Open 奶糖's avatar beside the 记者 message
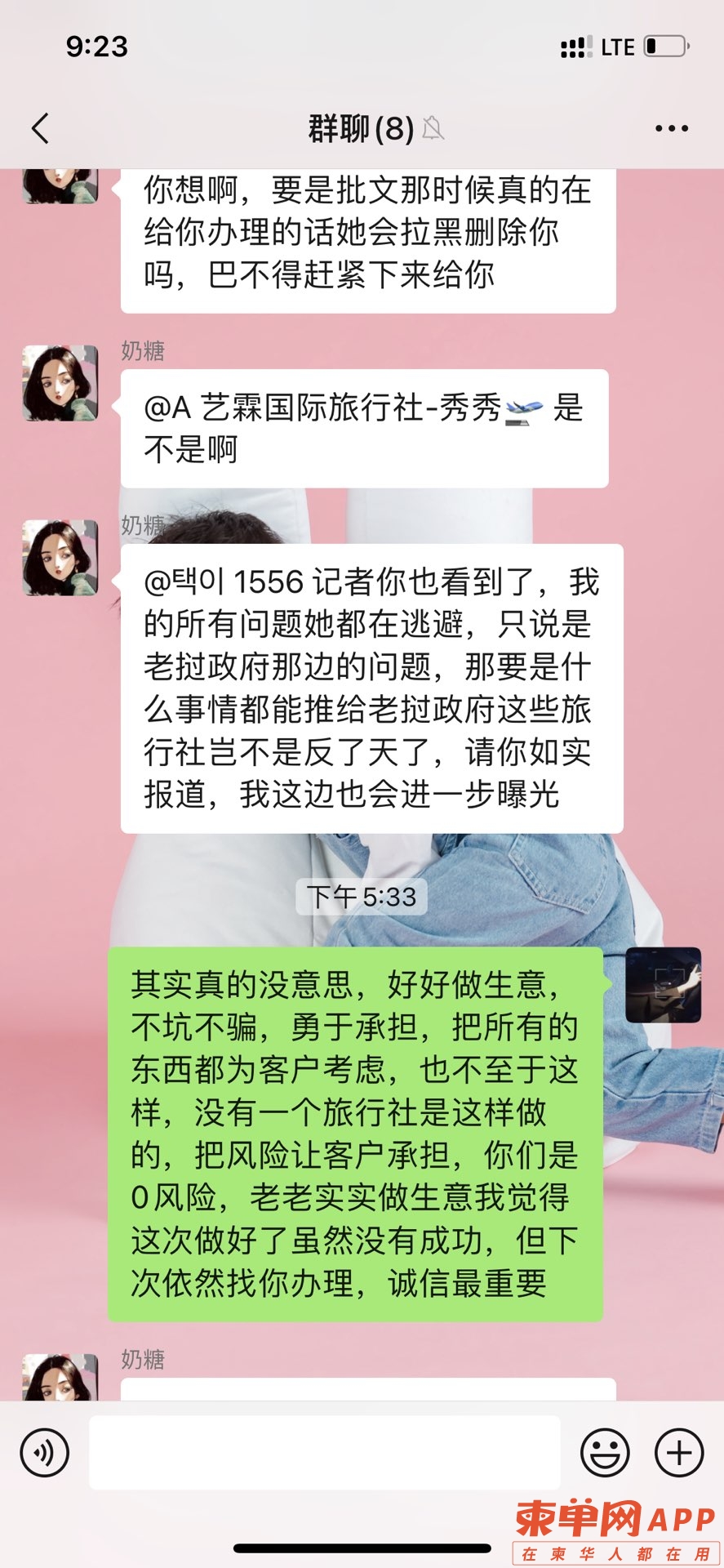Image resolution: width=724 pixels, height=1568 pixels. point(60,557)
